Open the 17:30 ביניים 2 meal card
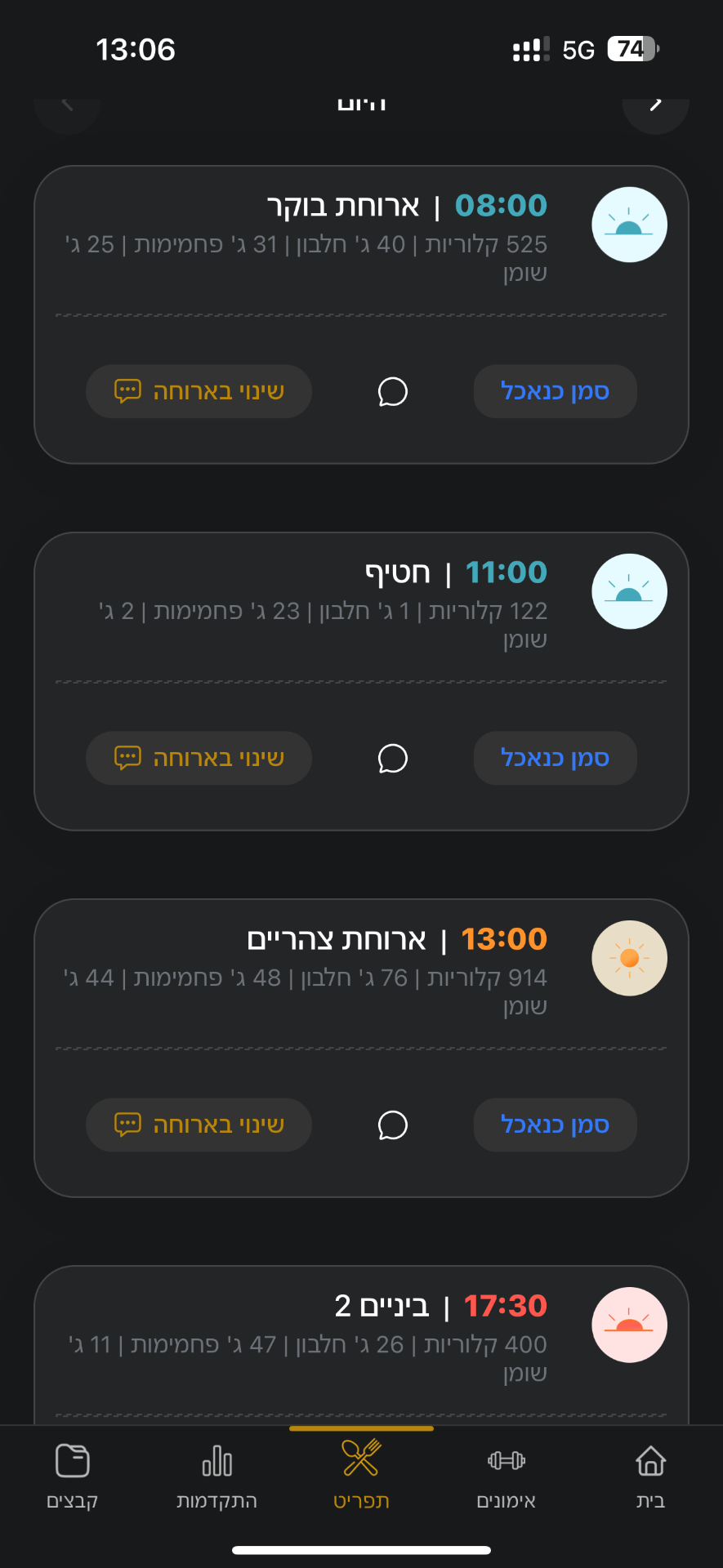This screenshot has width=723, height=1568. coord(361,1345)
